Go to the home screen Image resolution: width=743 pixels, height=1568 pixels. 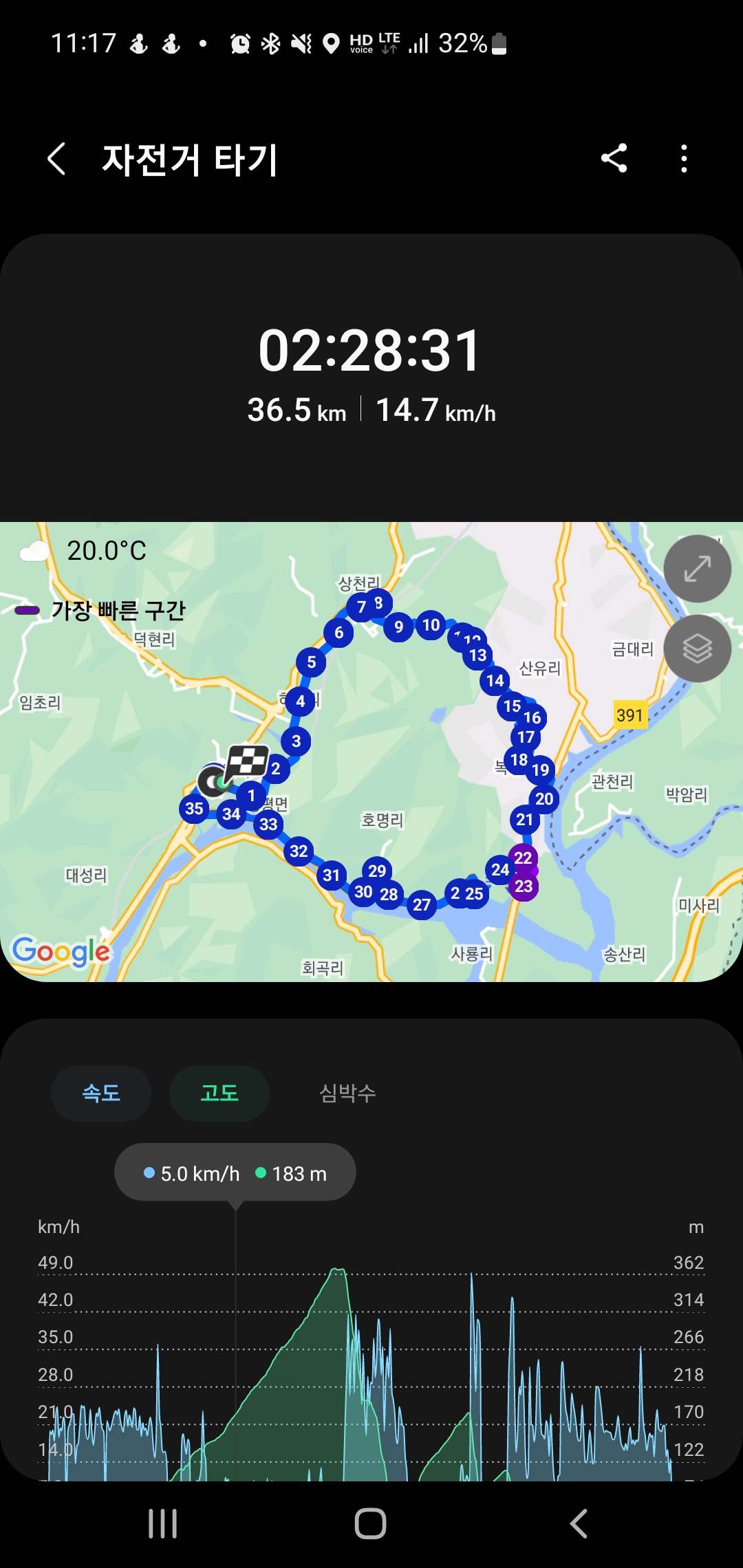[370, 1523]
